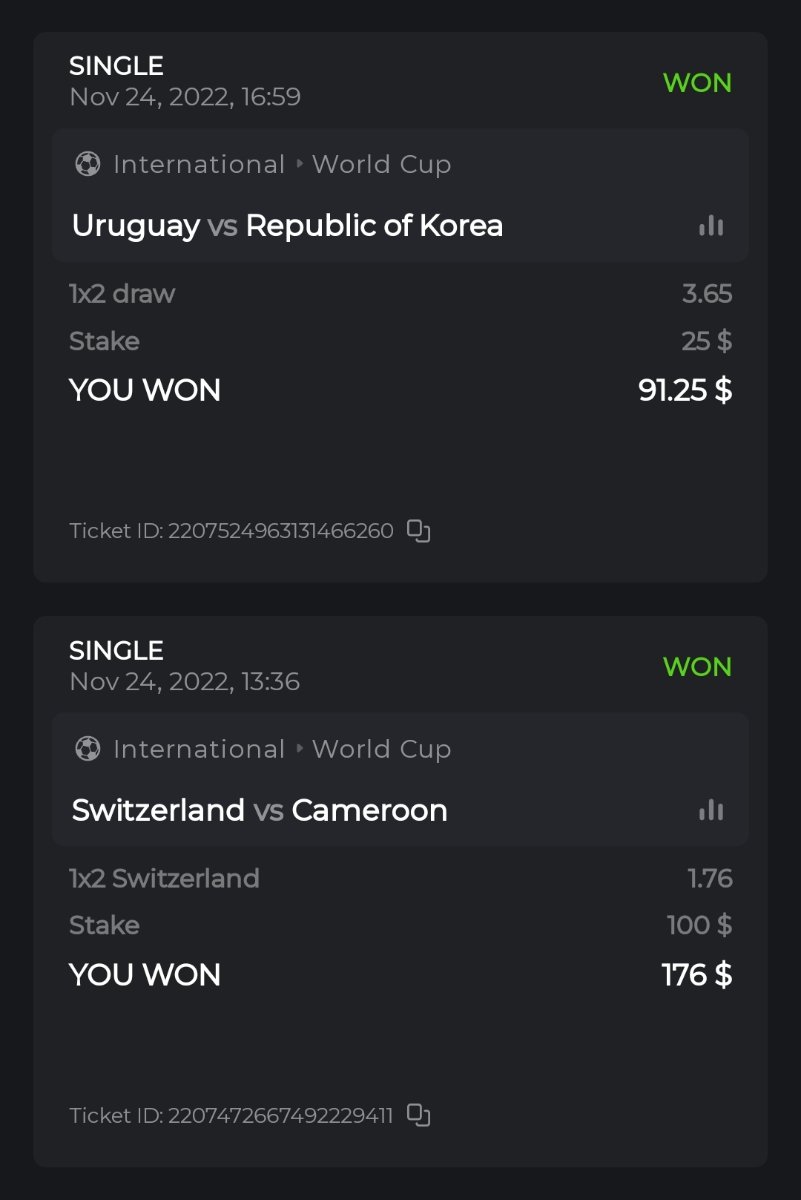
Task: Copy ticket ID ending in 9411
Action: pos(419,1115)
